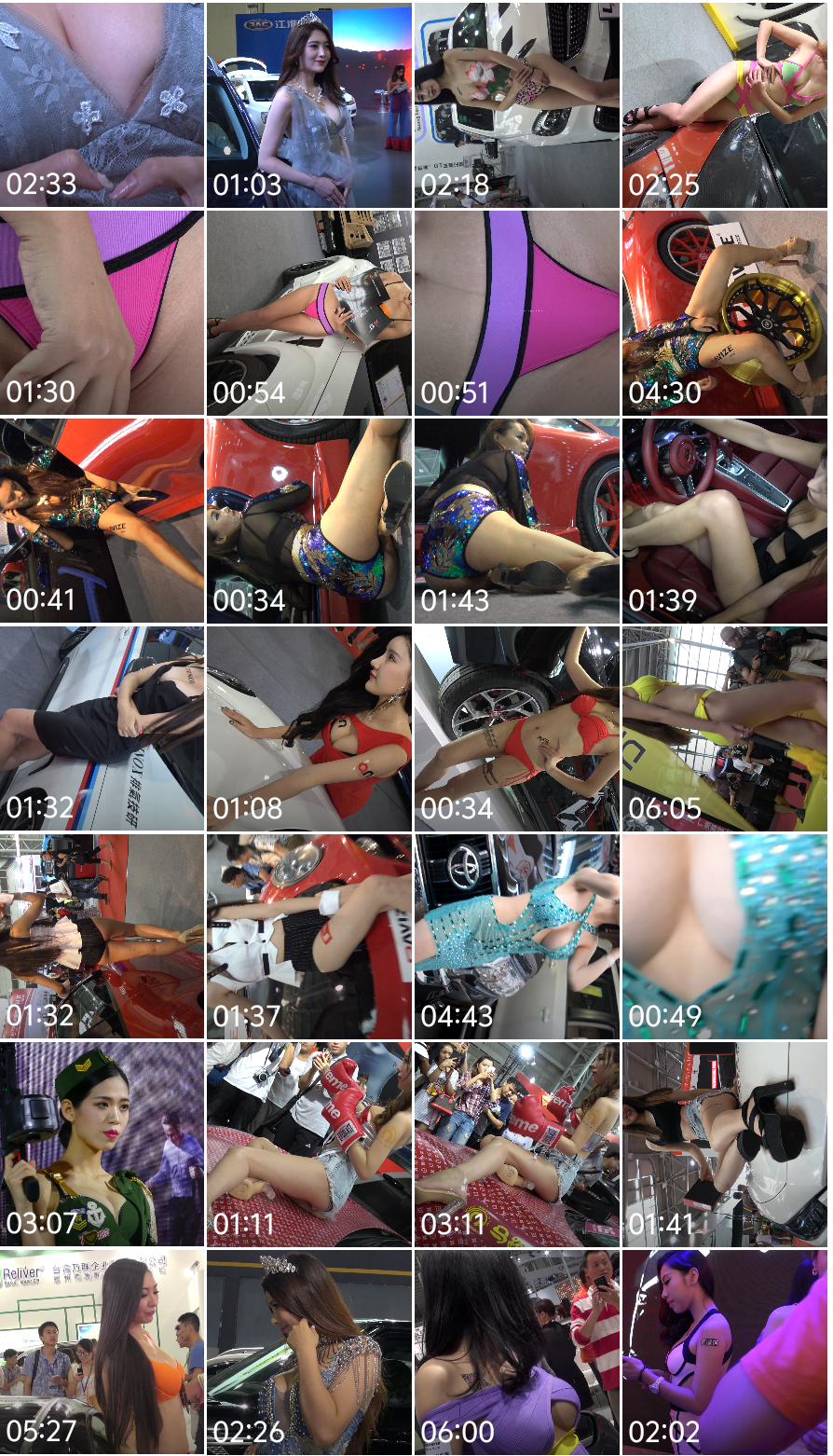Play the video marked 04:30
833x1456 pixels.
[x=724, y=312]
